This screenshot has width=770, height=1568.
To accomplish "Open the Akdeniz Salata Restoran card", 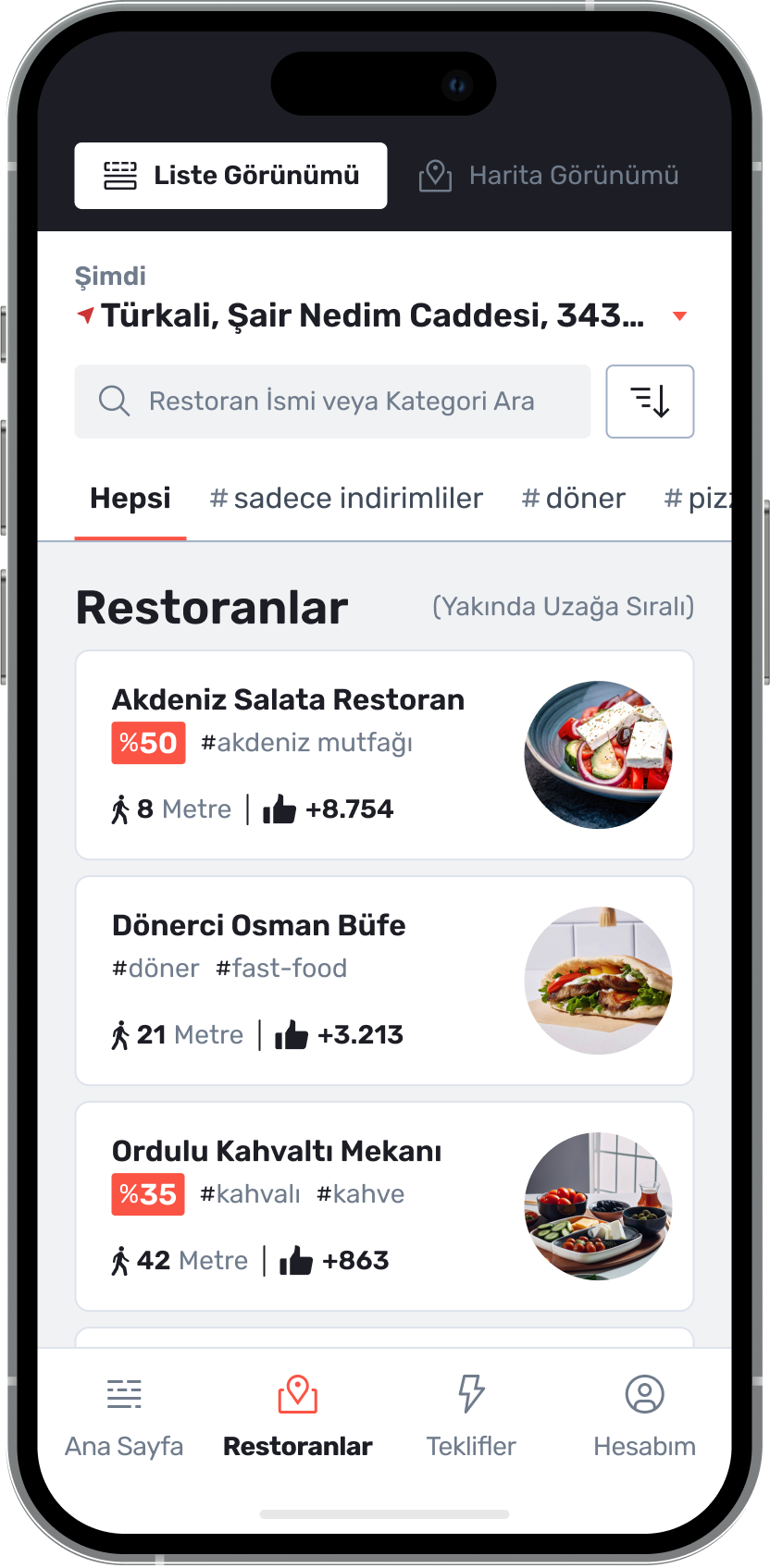I will tap(384, 755).
